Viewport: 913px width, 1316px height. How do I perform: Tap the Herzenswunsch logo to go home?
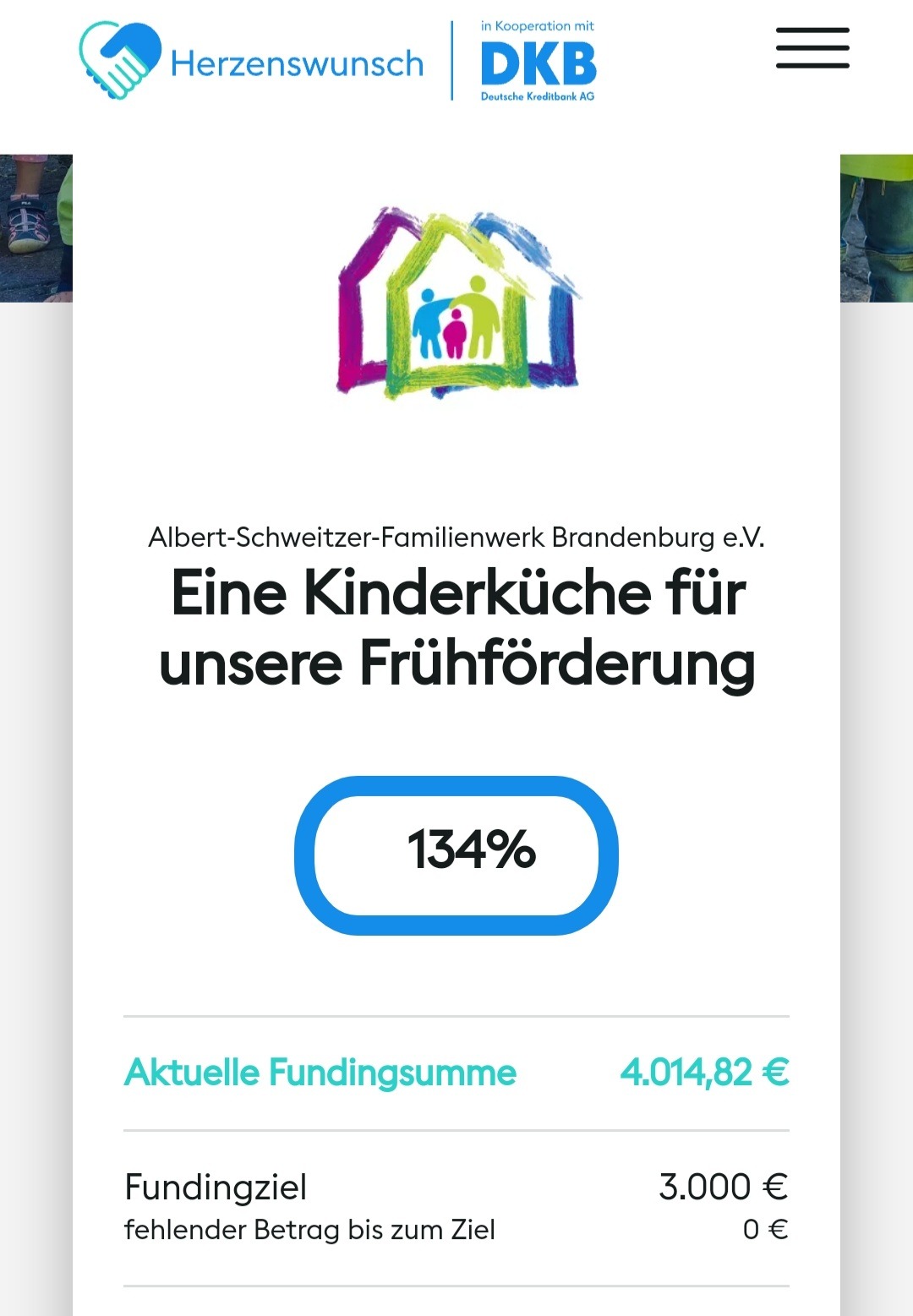(251, 62)
